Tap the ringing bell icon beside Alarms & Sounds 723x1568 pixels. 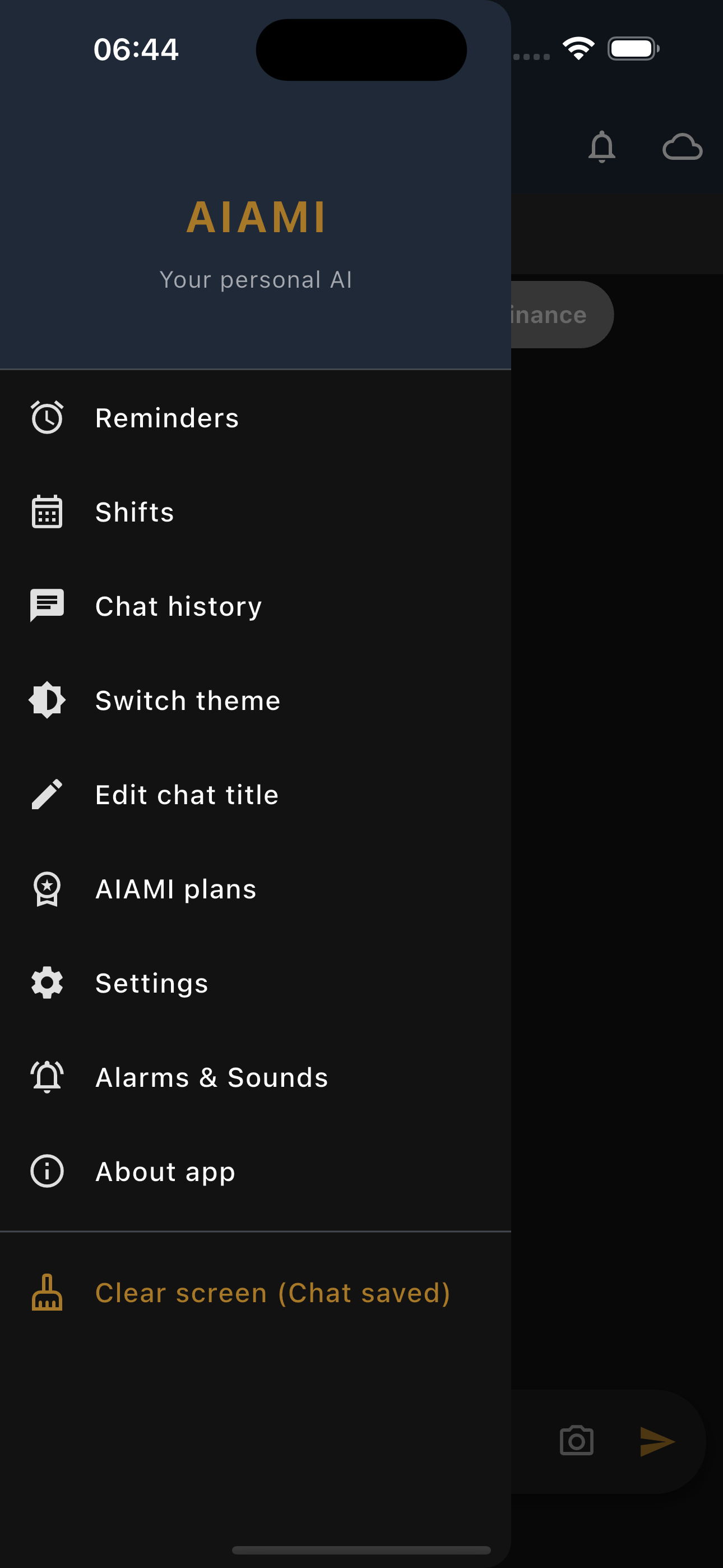(48, 1076)
